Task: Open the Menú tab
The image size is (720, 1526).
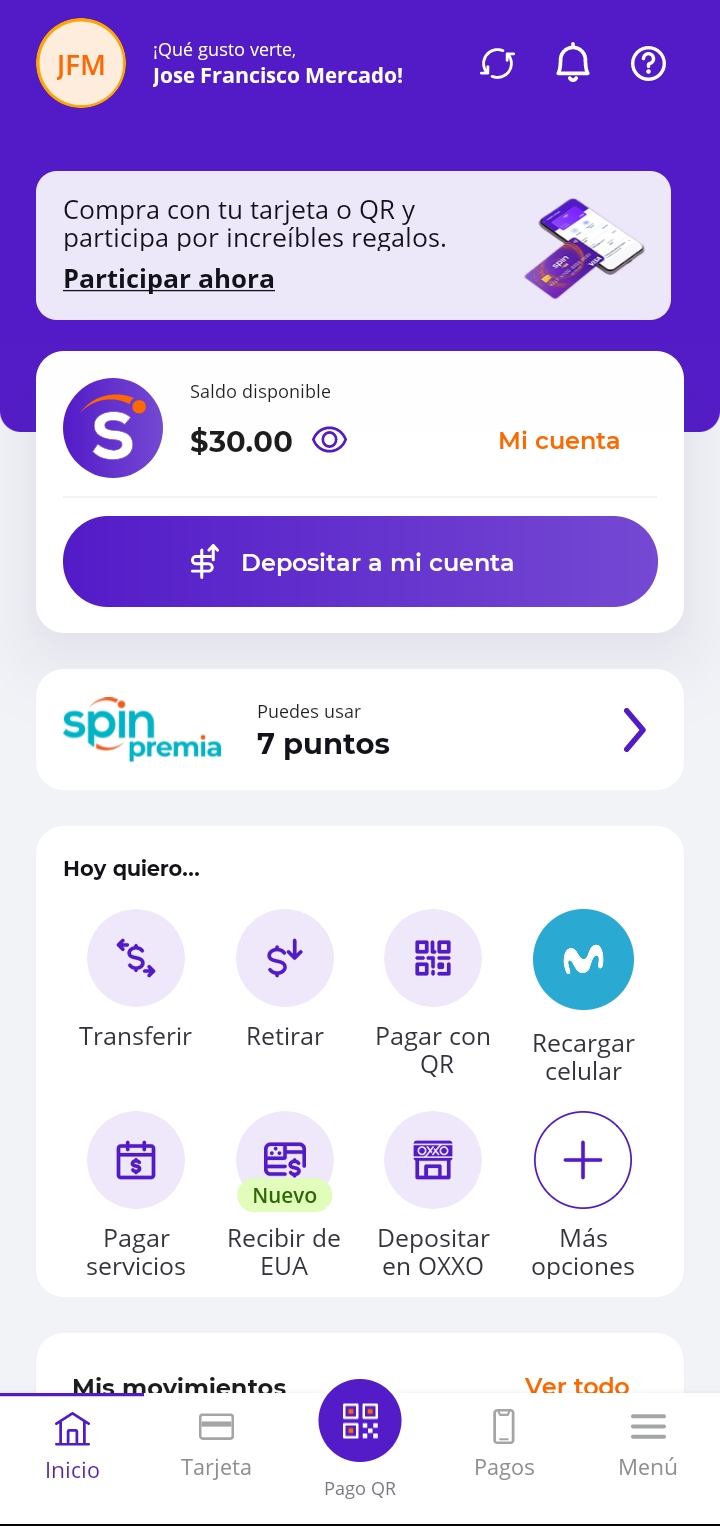Action: (x=648, y=1444)
